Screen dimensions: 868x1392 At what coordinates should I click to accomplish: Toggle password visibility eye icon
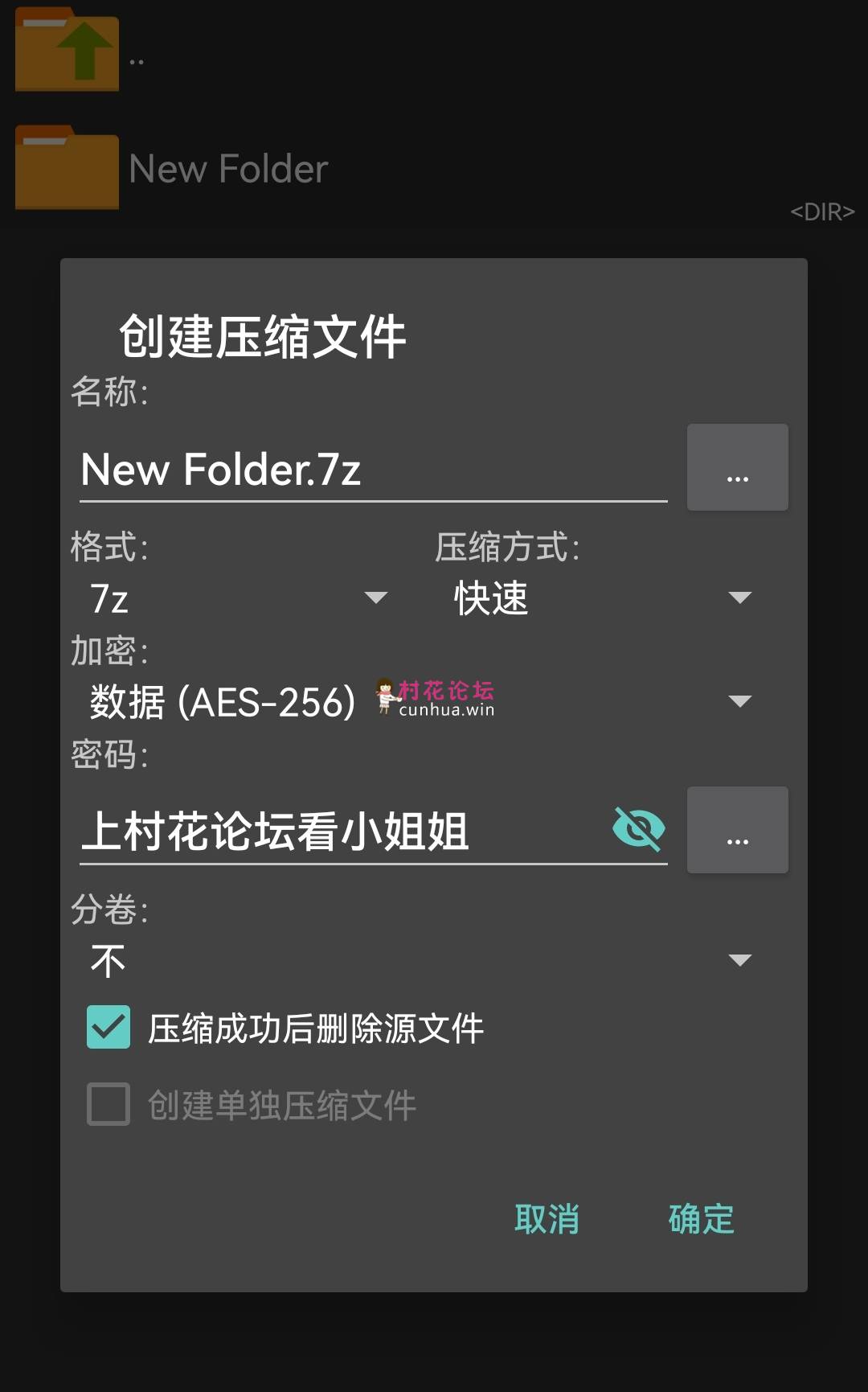point(638,829)
